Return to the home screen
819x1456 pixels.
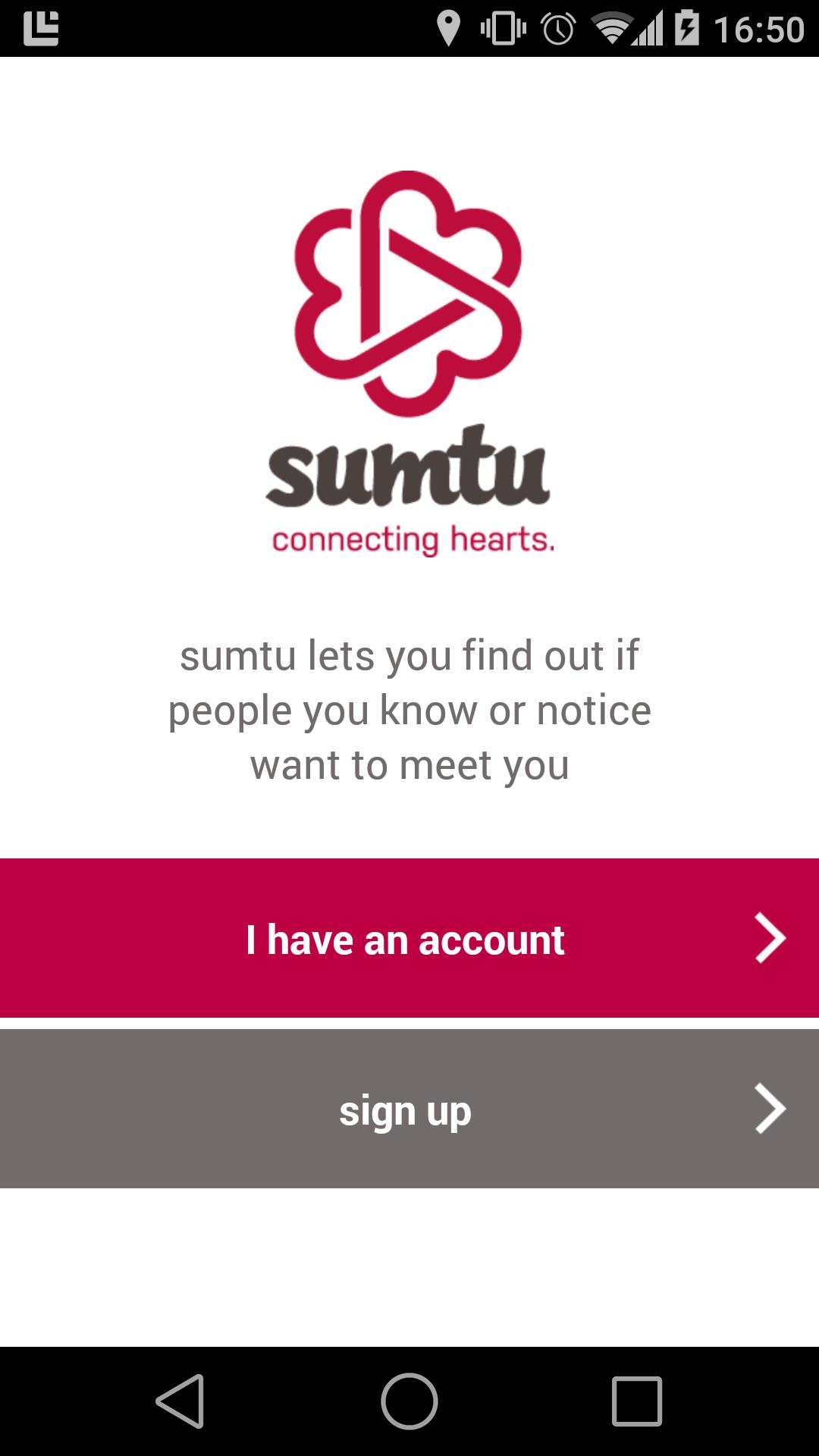tap(409, 1401)
